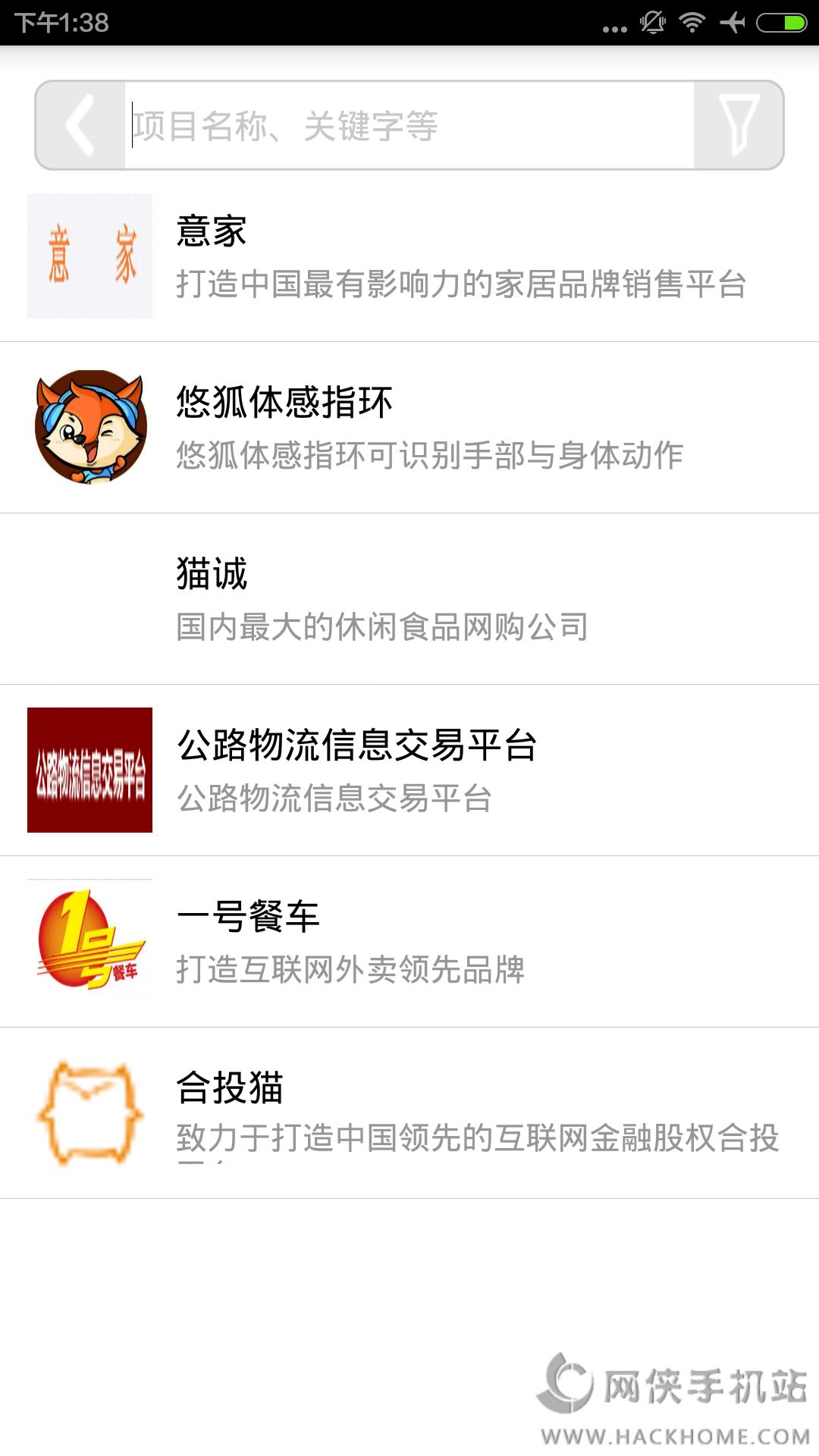Viewport: 819px width, 1456px height.
Task: Focus the project name keyword search field
Action: click(409, 126)
